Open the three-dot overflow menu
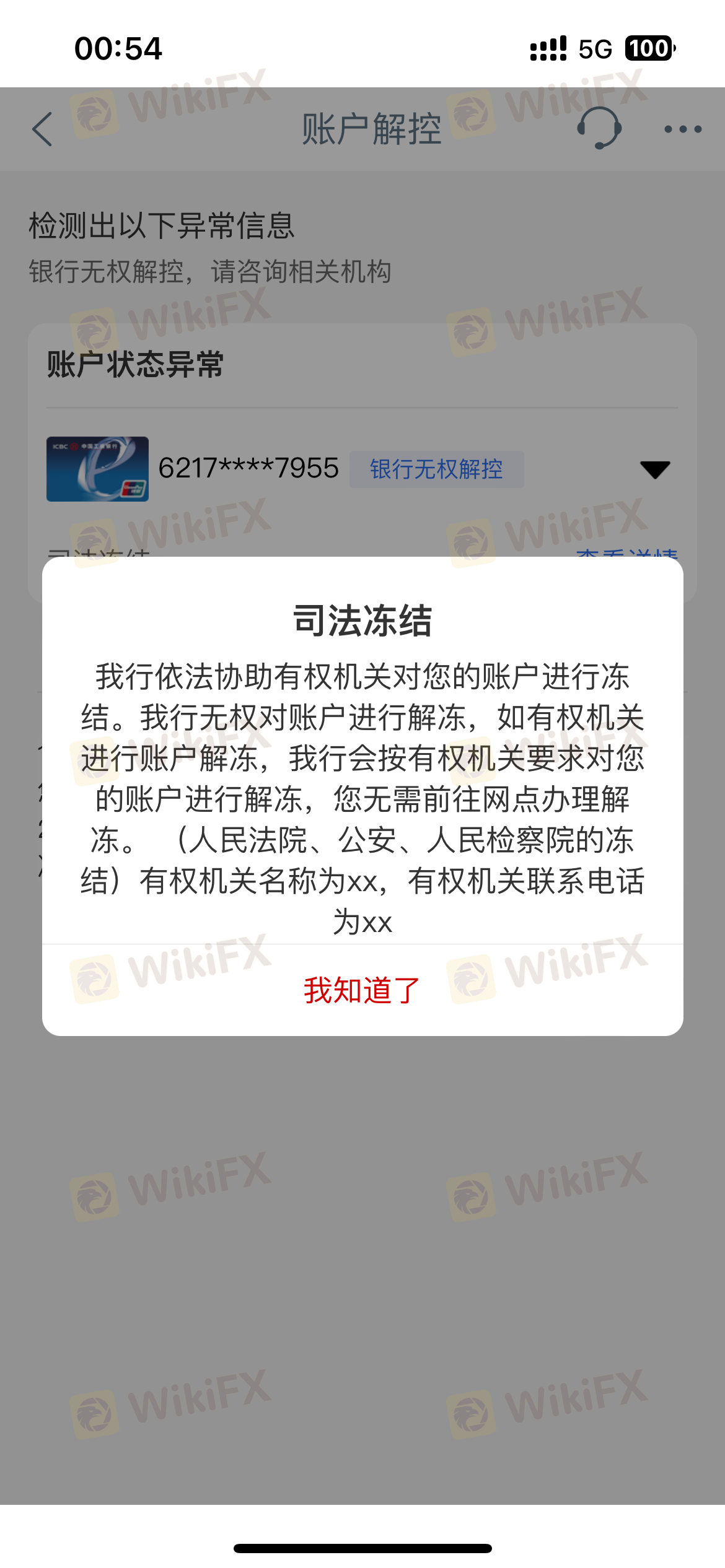This screenshot has height=1568, width=725. (682, 129)
